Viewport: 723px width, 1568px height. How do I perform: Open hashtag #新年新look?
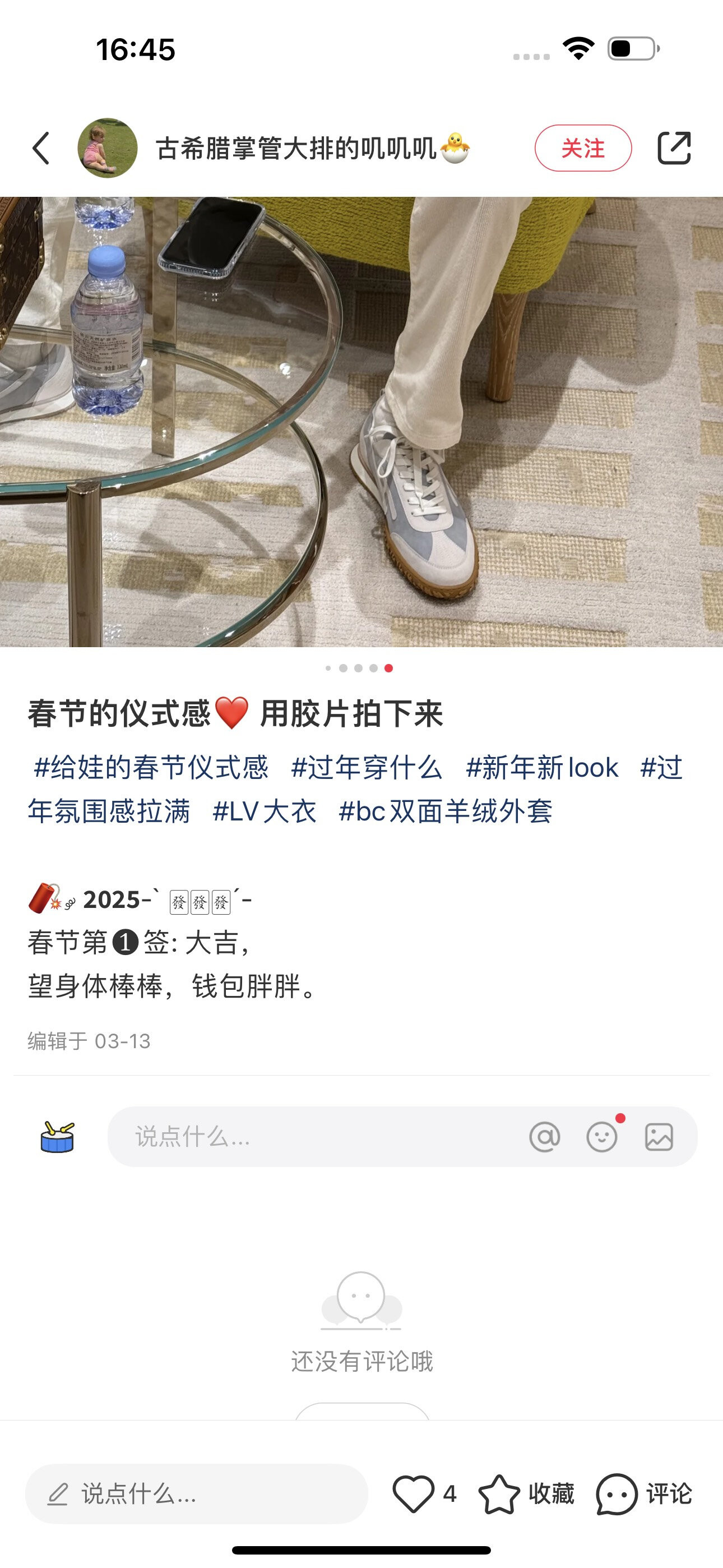(x=541, y=767)
